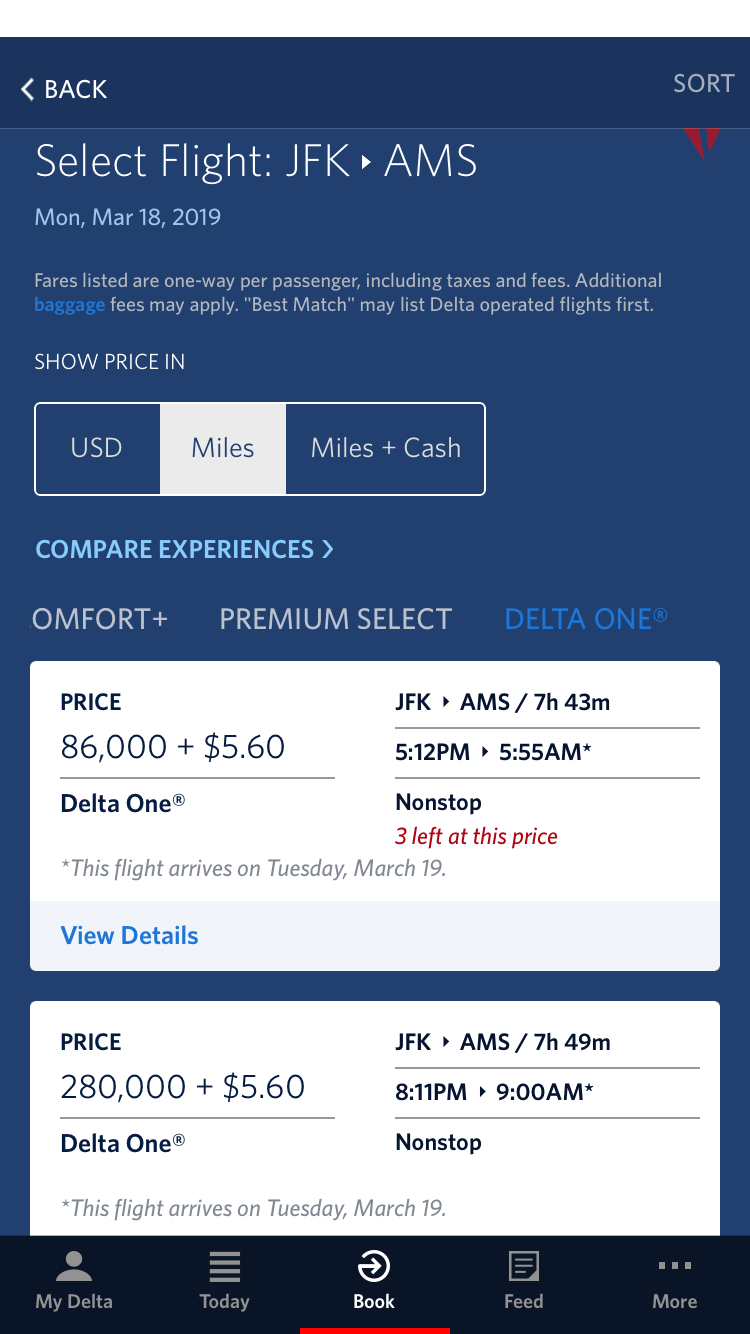Select the Miles price option

[223, 448]
